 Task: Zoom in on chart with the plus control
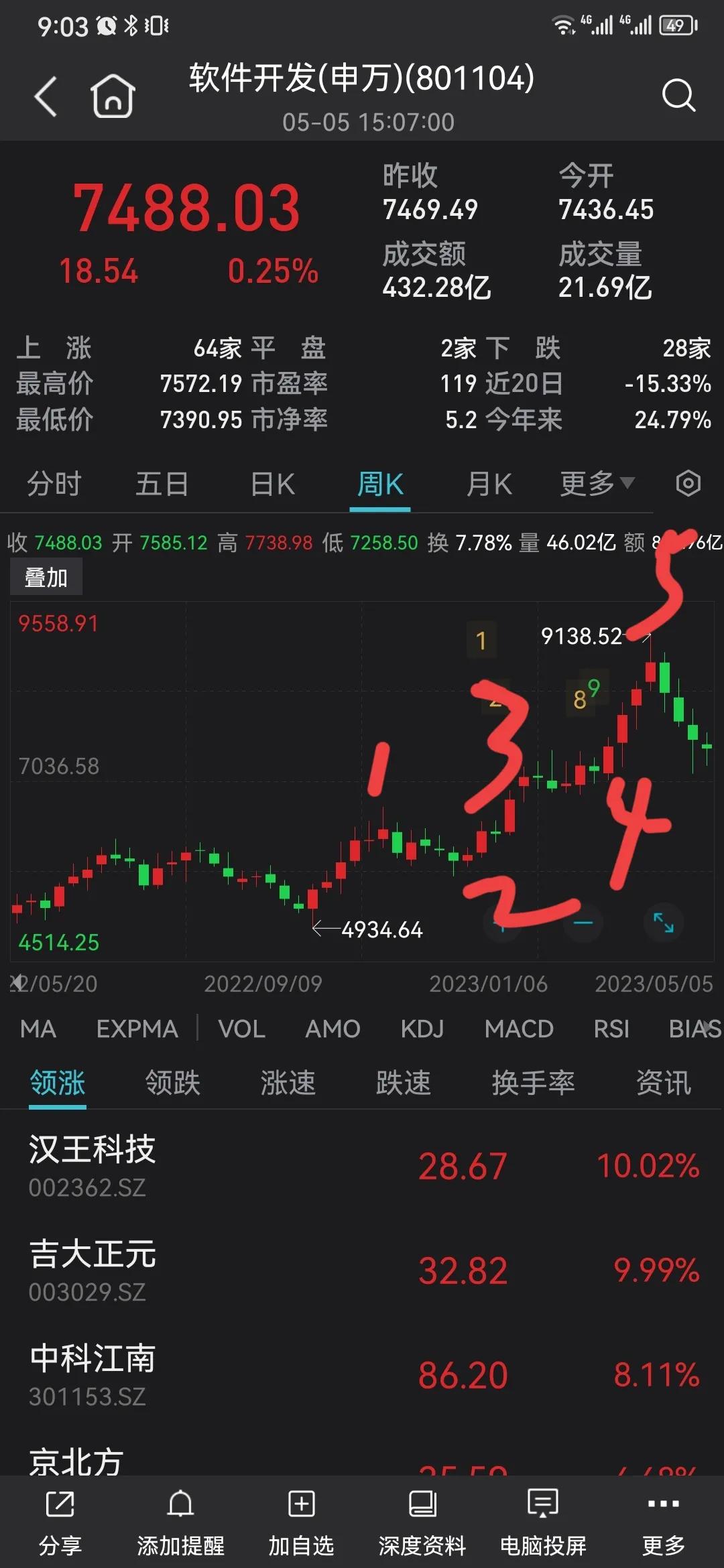(x=502, y=923)
